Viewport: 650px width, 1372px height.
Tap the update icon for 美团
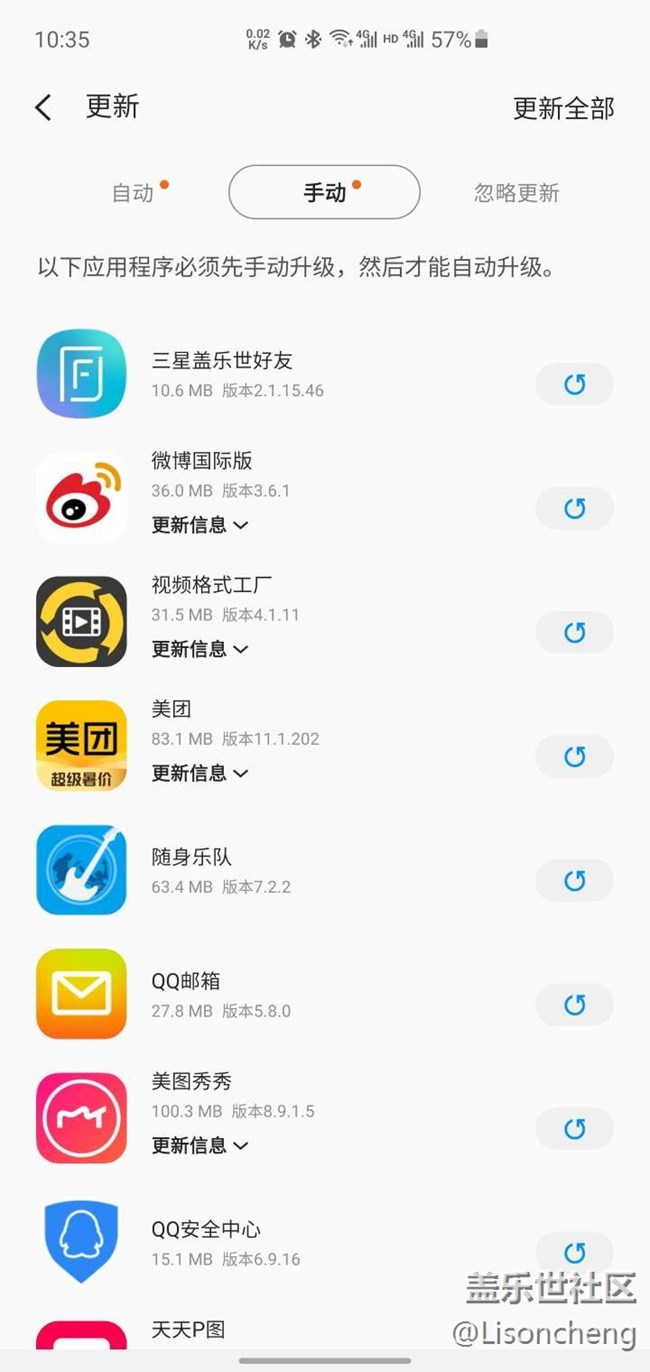pos(574,756)
